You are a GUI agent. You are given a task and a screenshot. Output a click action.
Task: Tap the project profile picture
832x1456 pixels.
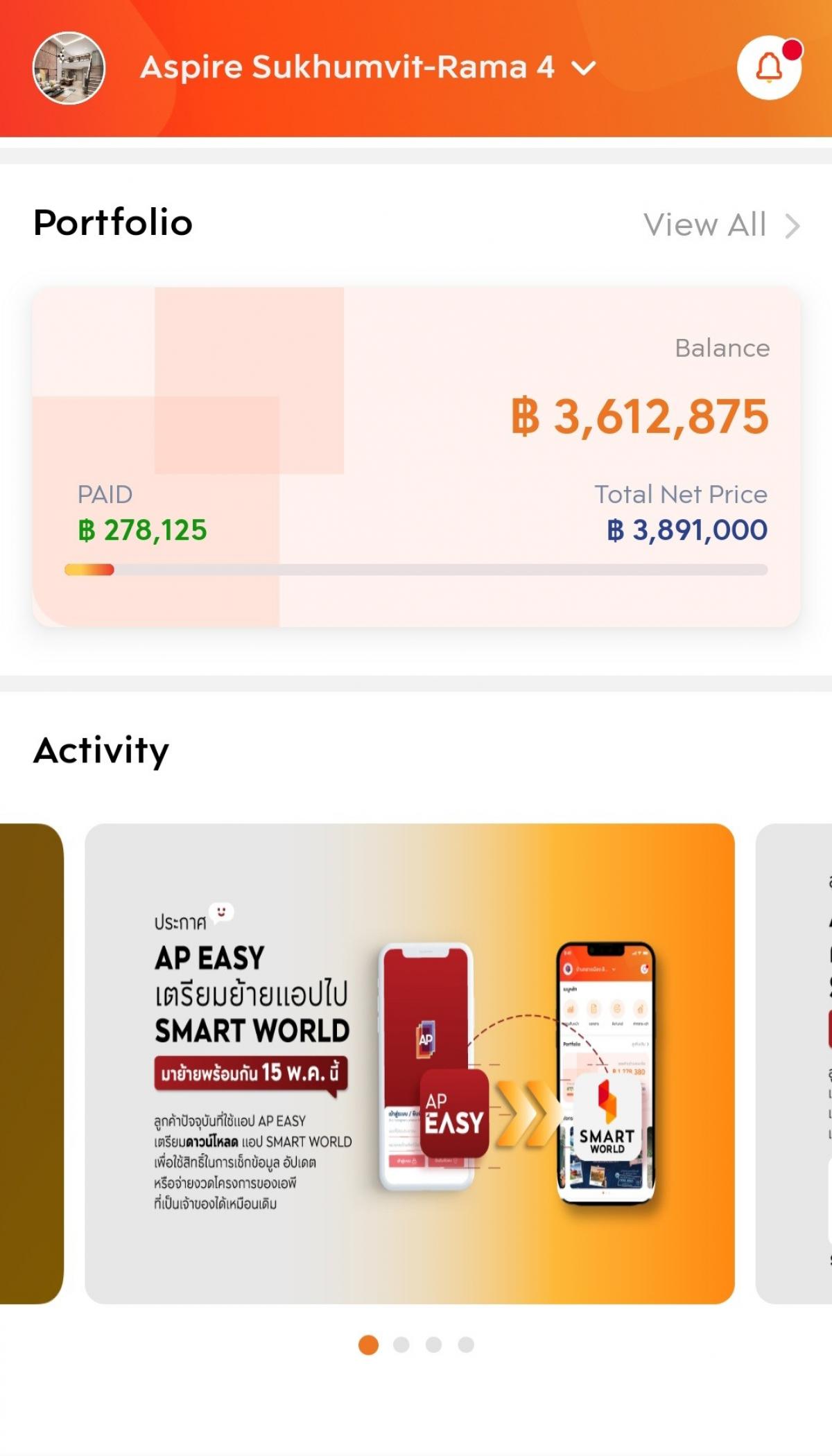pos(69,68)
